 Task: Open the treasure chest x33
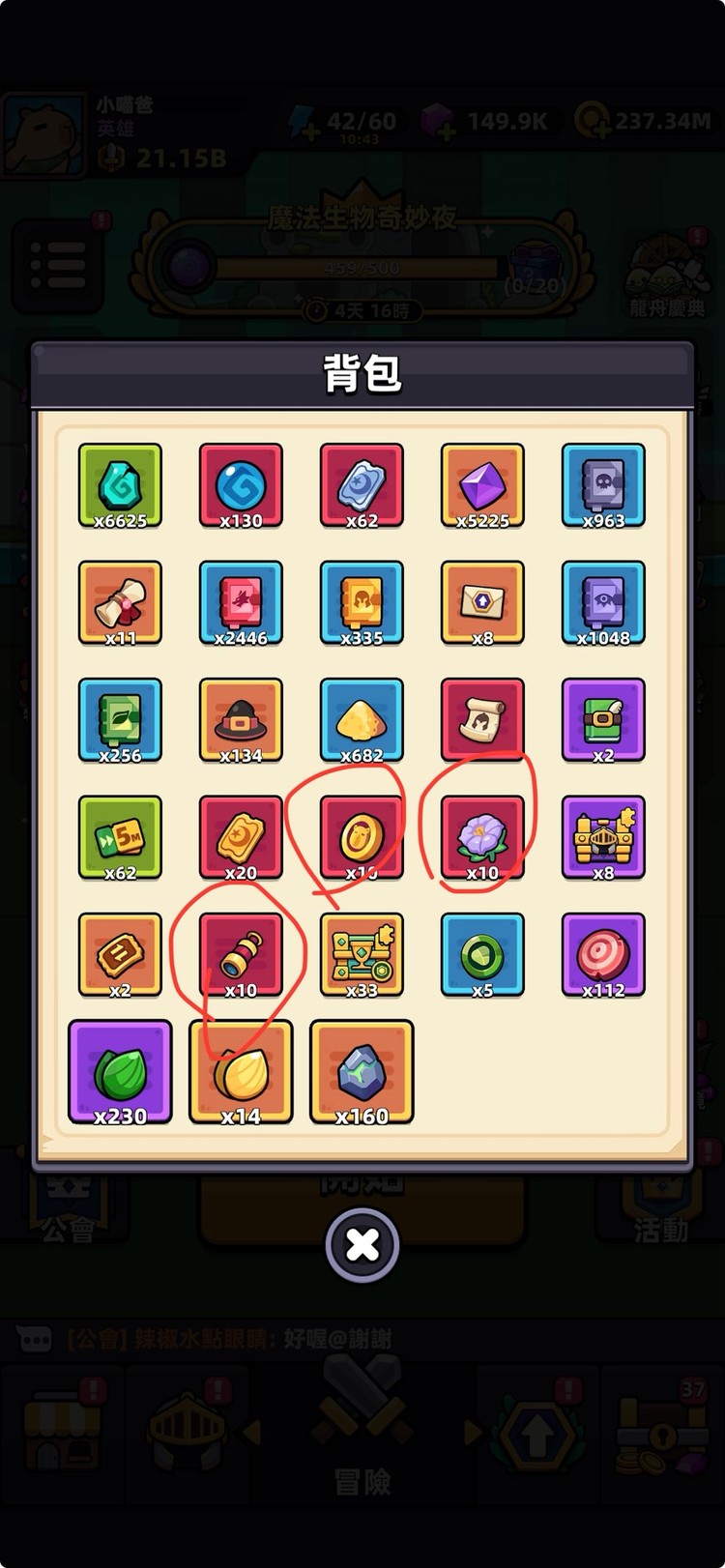[x=362, y=954]
